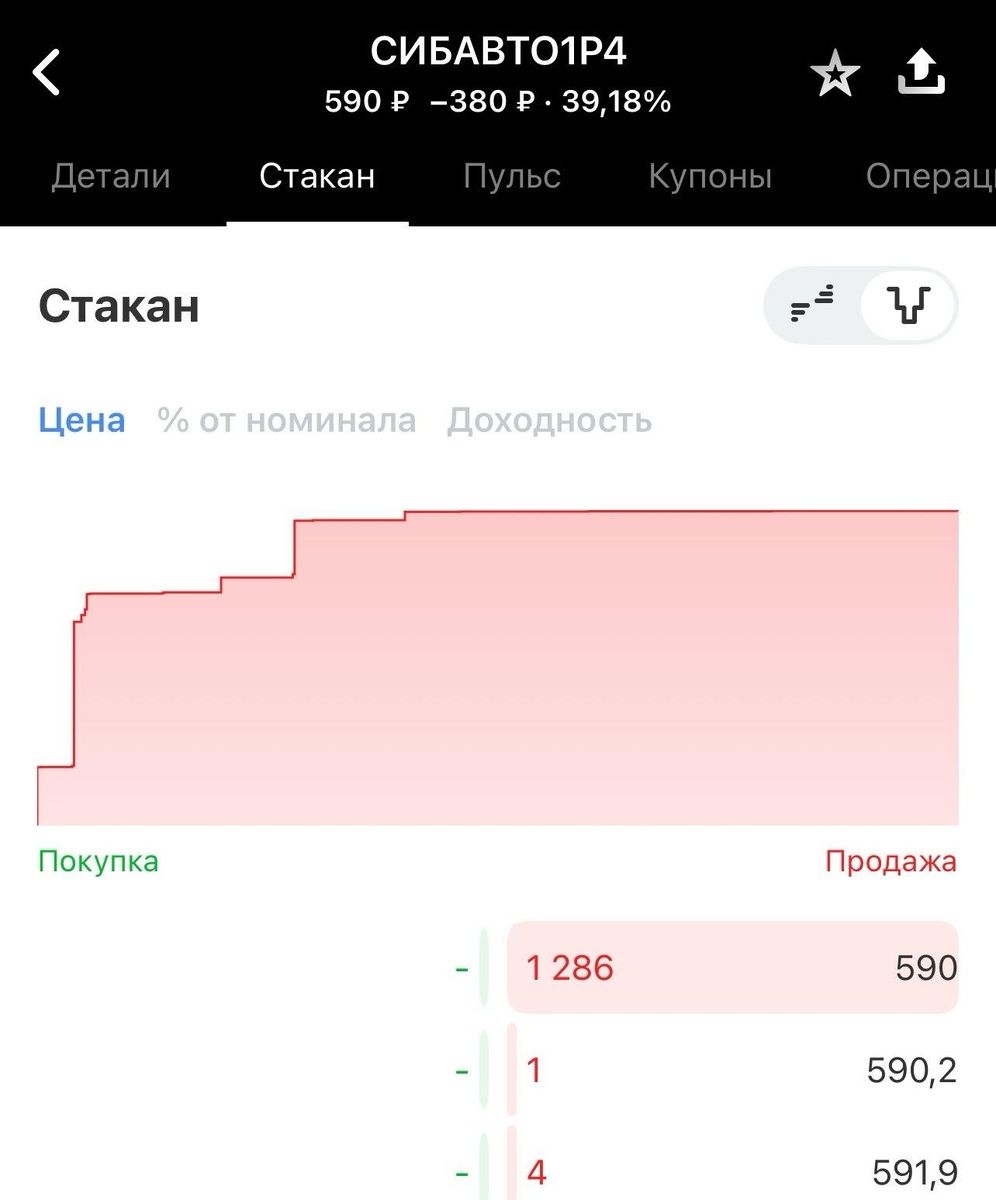The width and height of the screenshot is (996, 1200).
Task: Tap the star to favorite СИБАВТО1Р4
Action: 835,70
